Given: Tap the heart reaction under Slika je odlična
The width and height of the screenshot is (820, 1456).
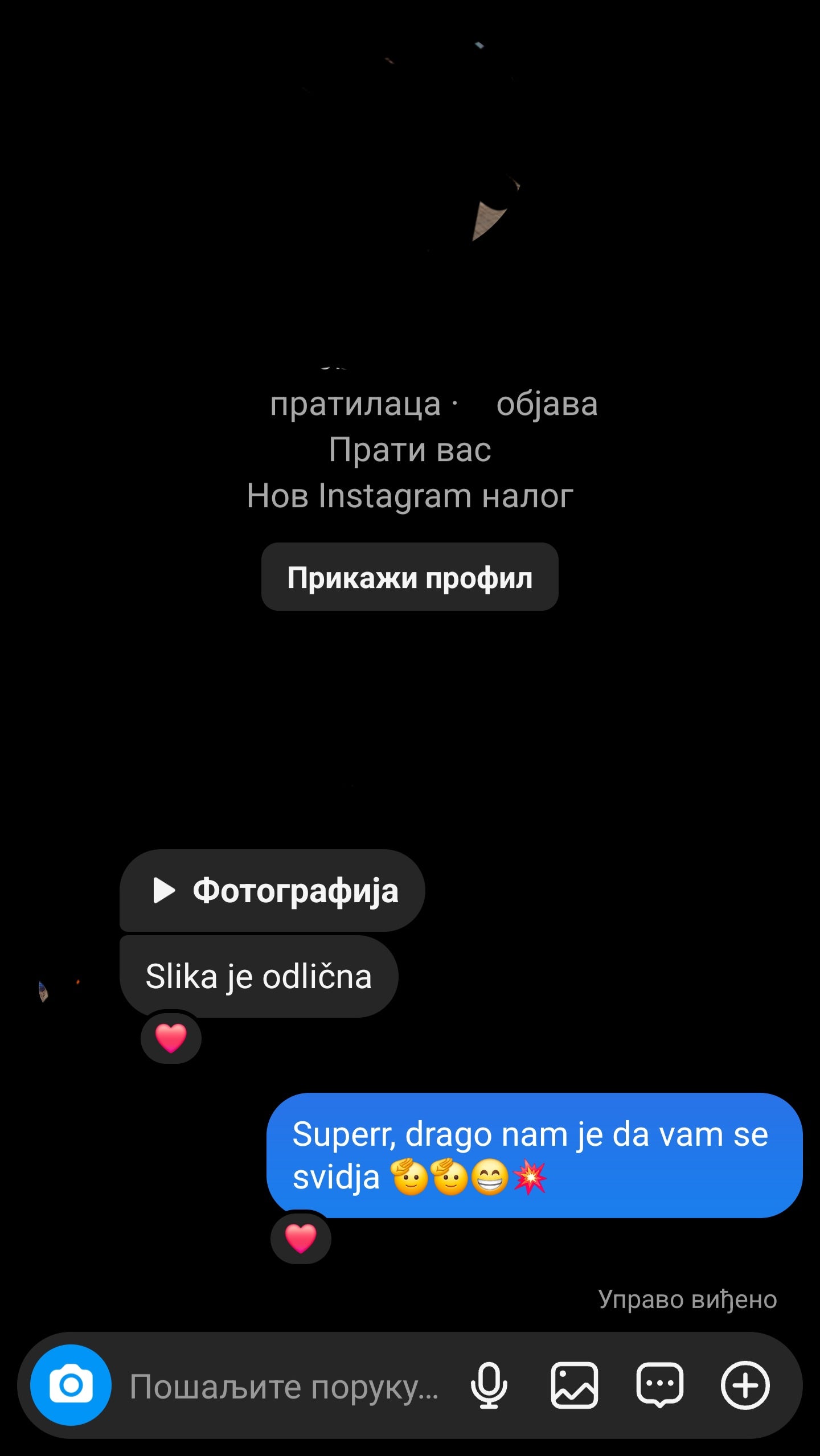Looking at the screenshot, I should [171, 1038].
